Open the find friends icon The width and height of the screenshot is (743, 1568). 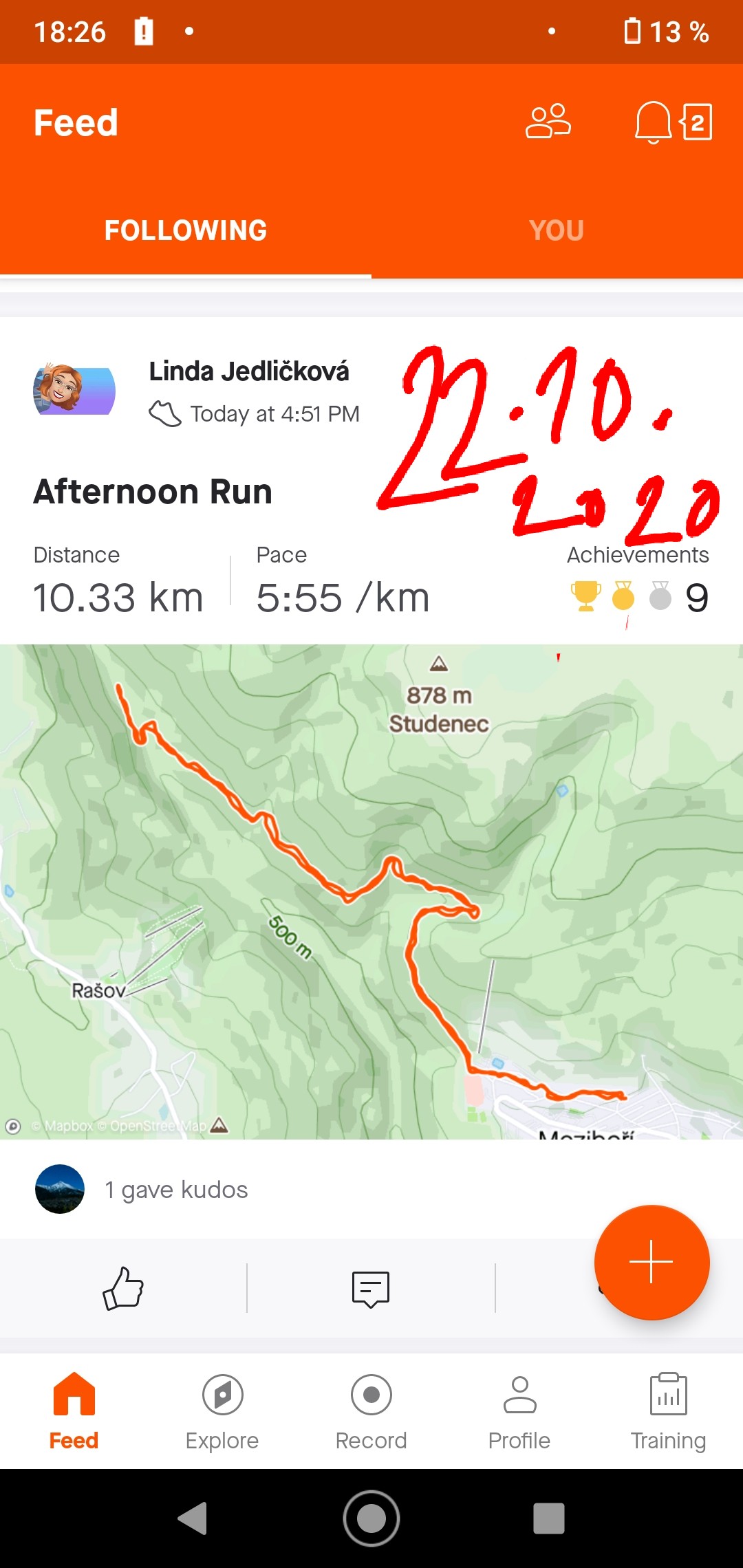[548, 122]
